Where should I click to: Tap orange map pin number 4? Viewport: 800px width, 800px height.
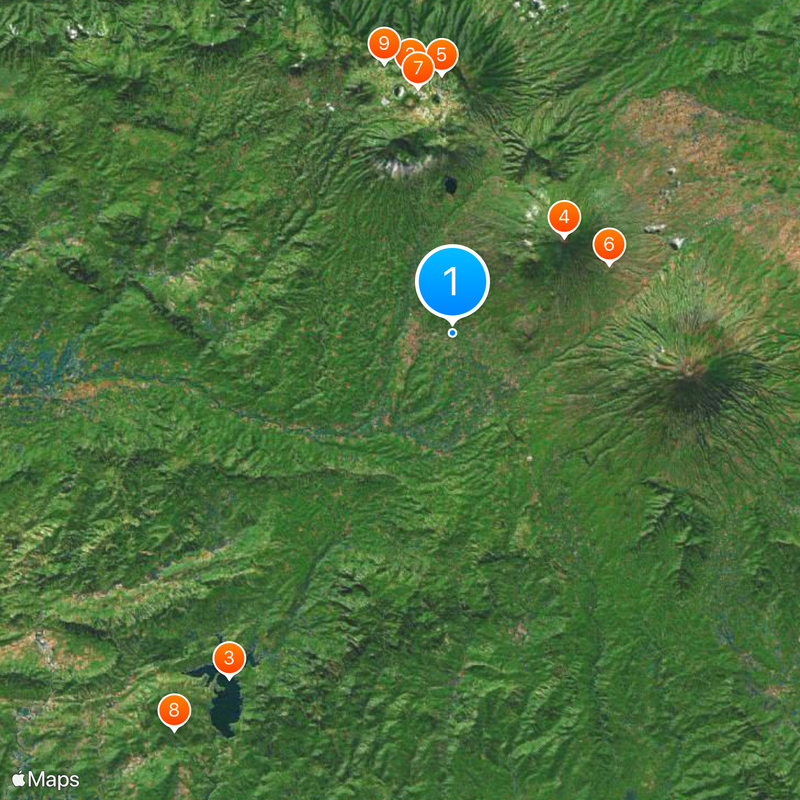tap(564, 216)
